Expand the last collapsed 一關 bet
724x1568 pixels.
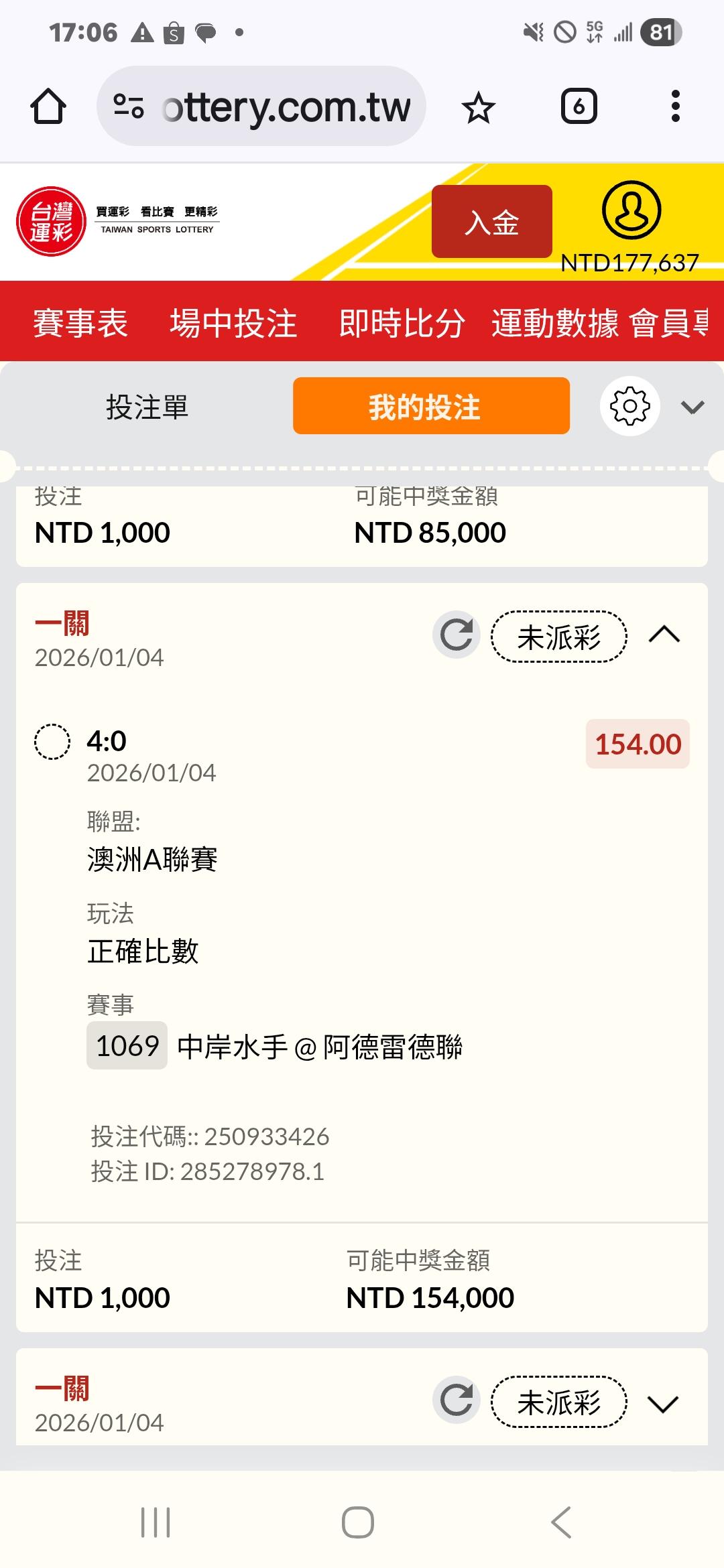click(664, 1403)
